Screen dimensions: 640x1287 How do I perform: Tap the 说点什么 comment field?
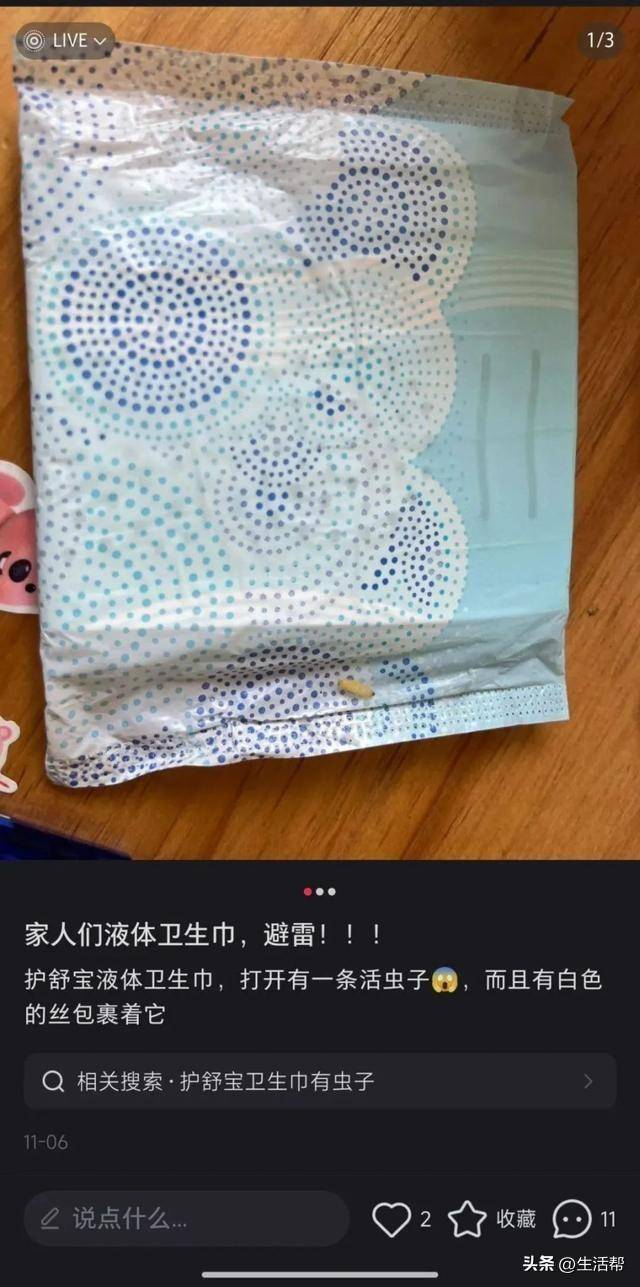click(x=186, y=1218)
